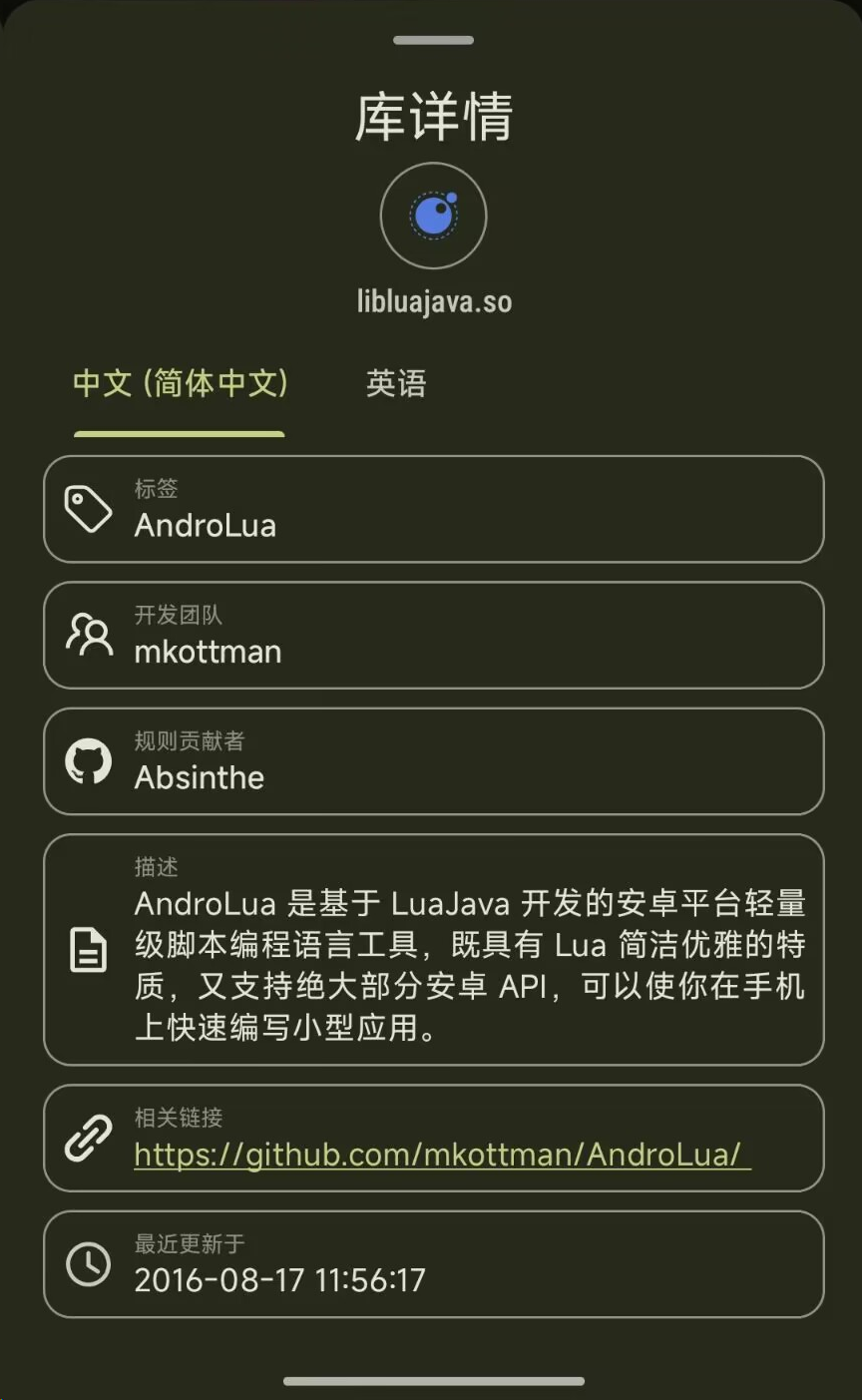Click the contributor name Absinthe

200,777
